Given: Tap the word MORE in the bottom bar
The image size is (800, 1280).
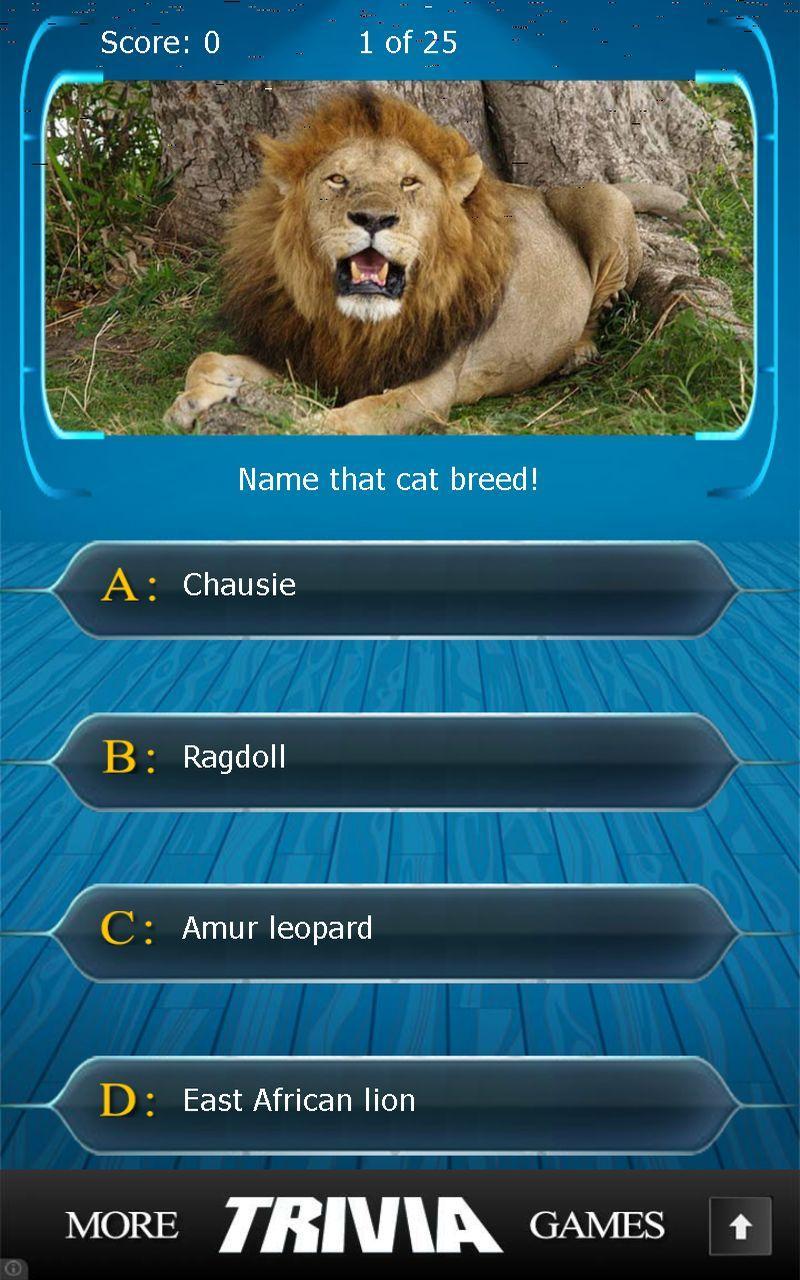Looking at the screenshot, I should (x=120, y=1225).
